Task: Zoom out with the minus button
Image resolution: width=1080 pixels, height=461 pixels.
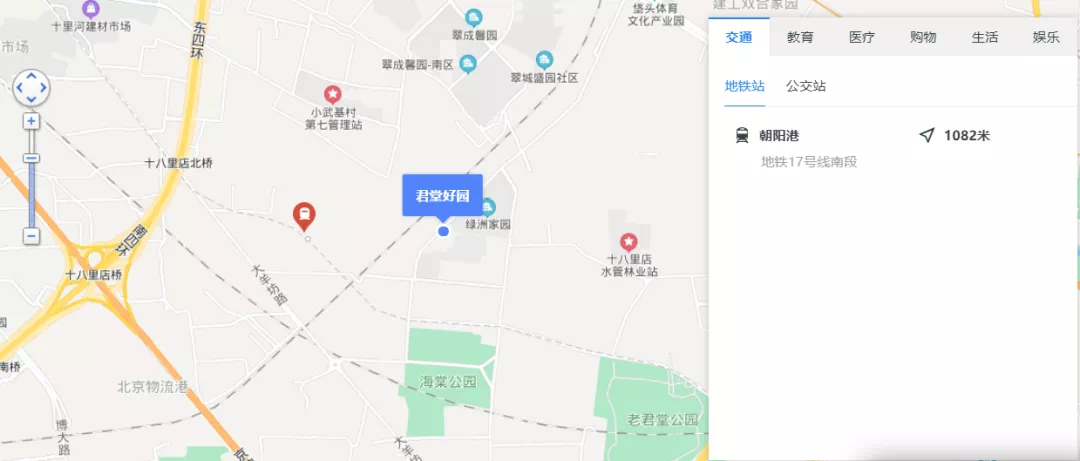Action: click(x=31, y=236)
